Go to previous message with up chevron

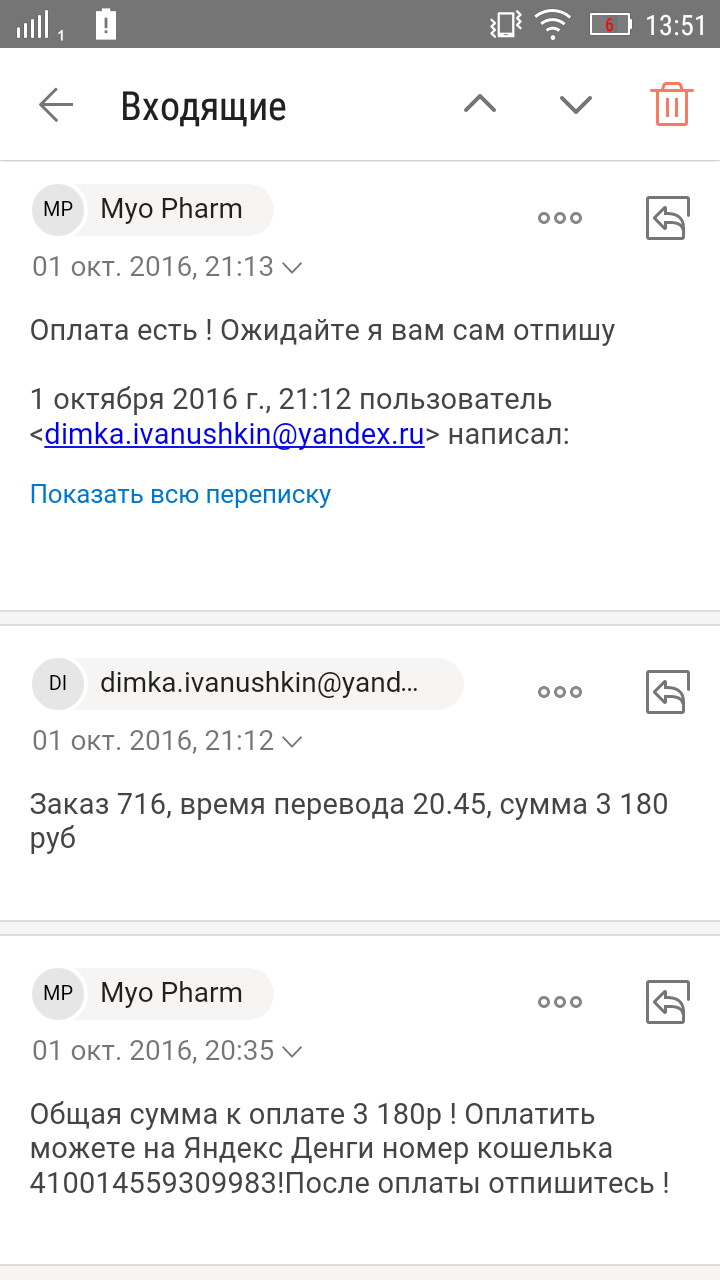[x=480, y=104]
